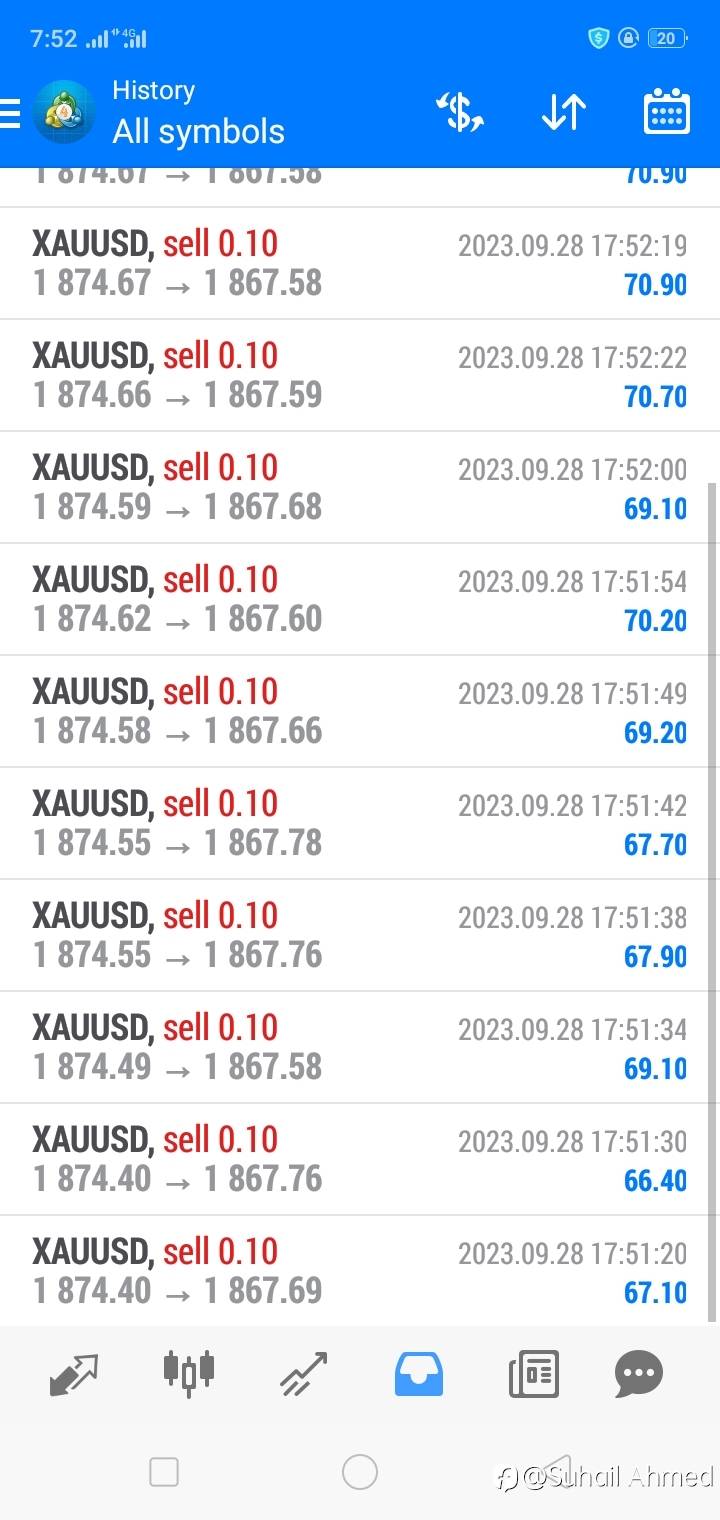Expand the XAUUSD trade closed at 17:51:42
720x1520 pixels.
[360, 824]
